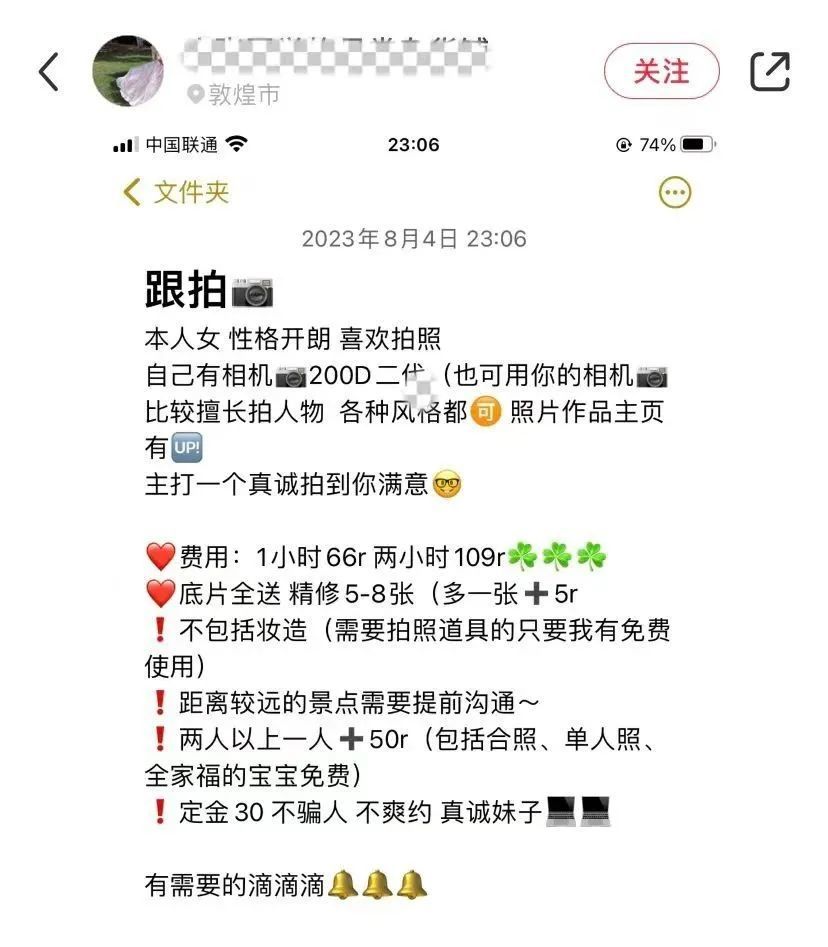
Task: Go back using the top-left arrow
Action: (49, 71)
